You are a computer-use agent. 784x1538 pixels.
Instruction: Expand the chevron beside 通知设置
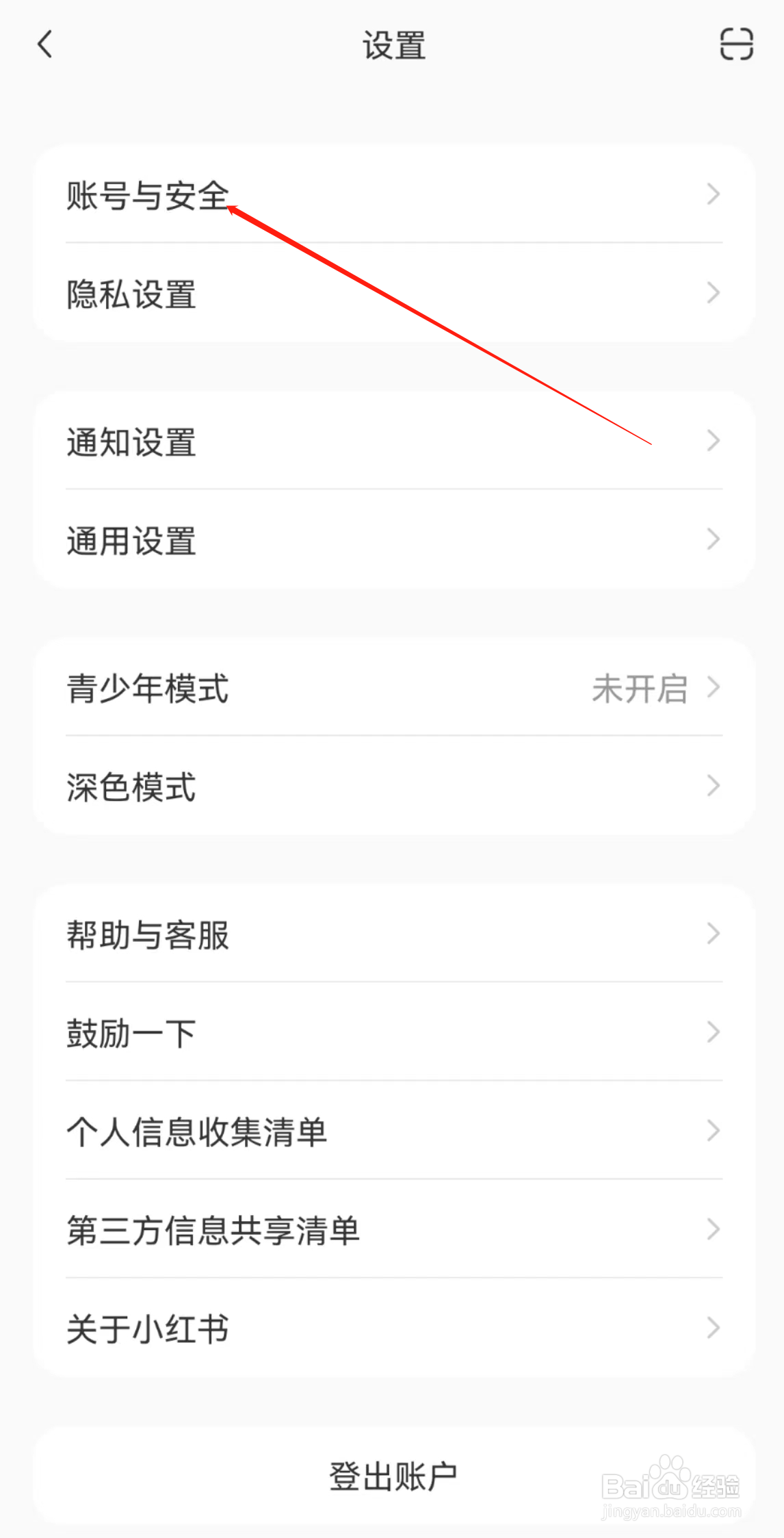(x=712, y=441)
